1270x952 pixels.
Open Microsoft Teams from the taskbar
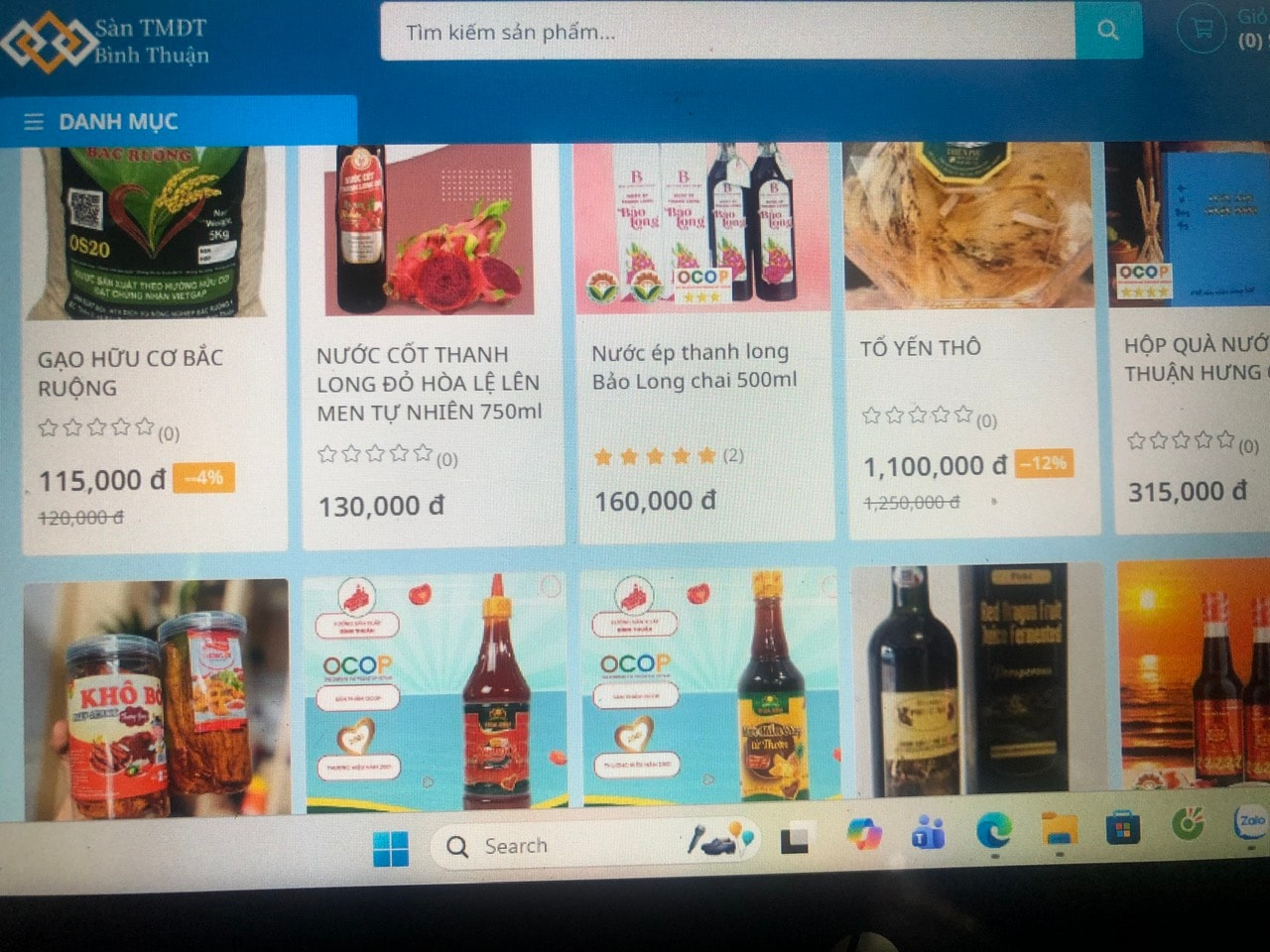tap(928, 835)
